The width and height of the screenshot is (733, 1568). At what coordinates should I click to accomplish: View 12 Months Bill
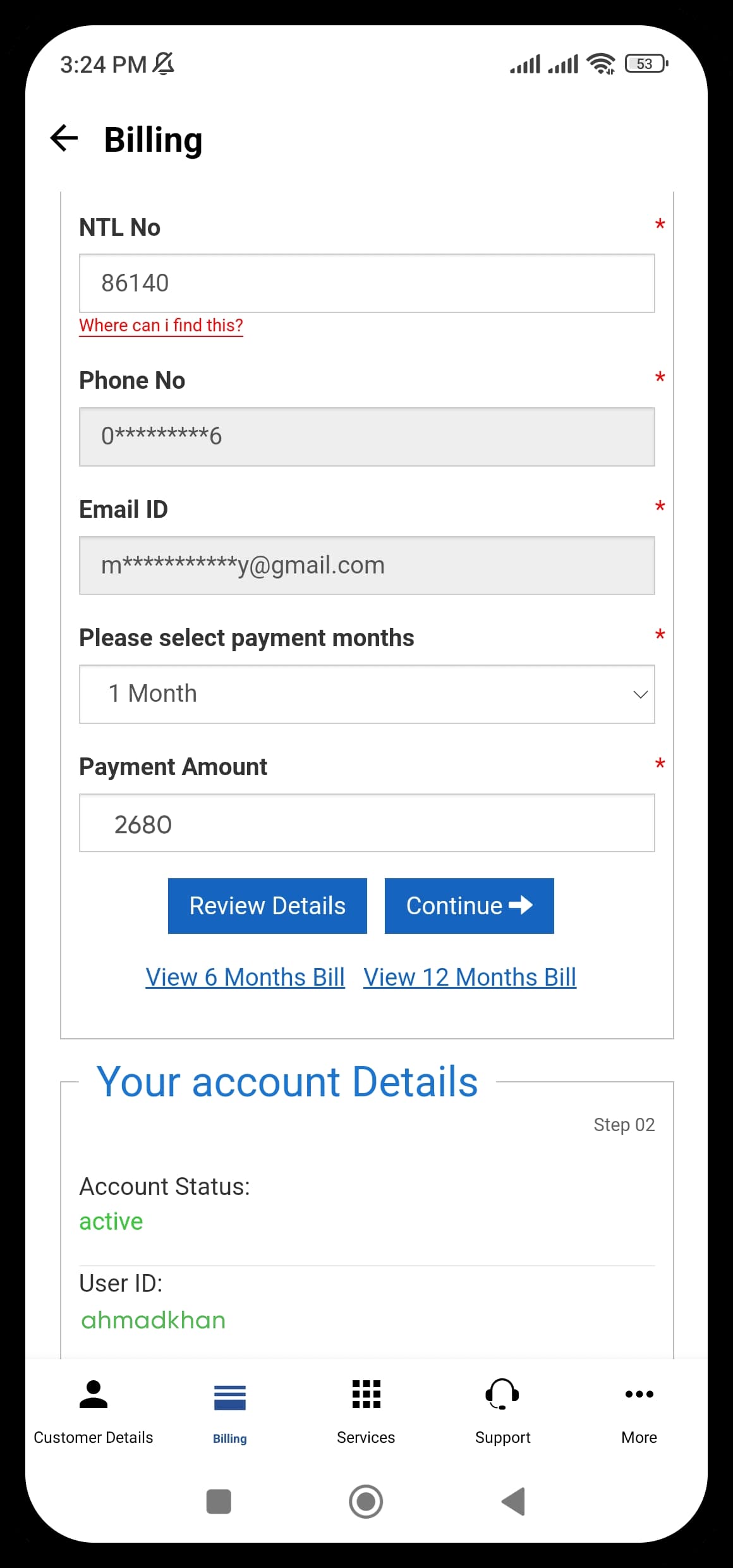point(469,977)
